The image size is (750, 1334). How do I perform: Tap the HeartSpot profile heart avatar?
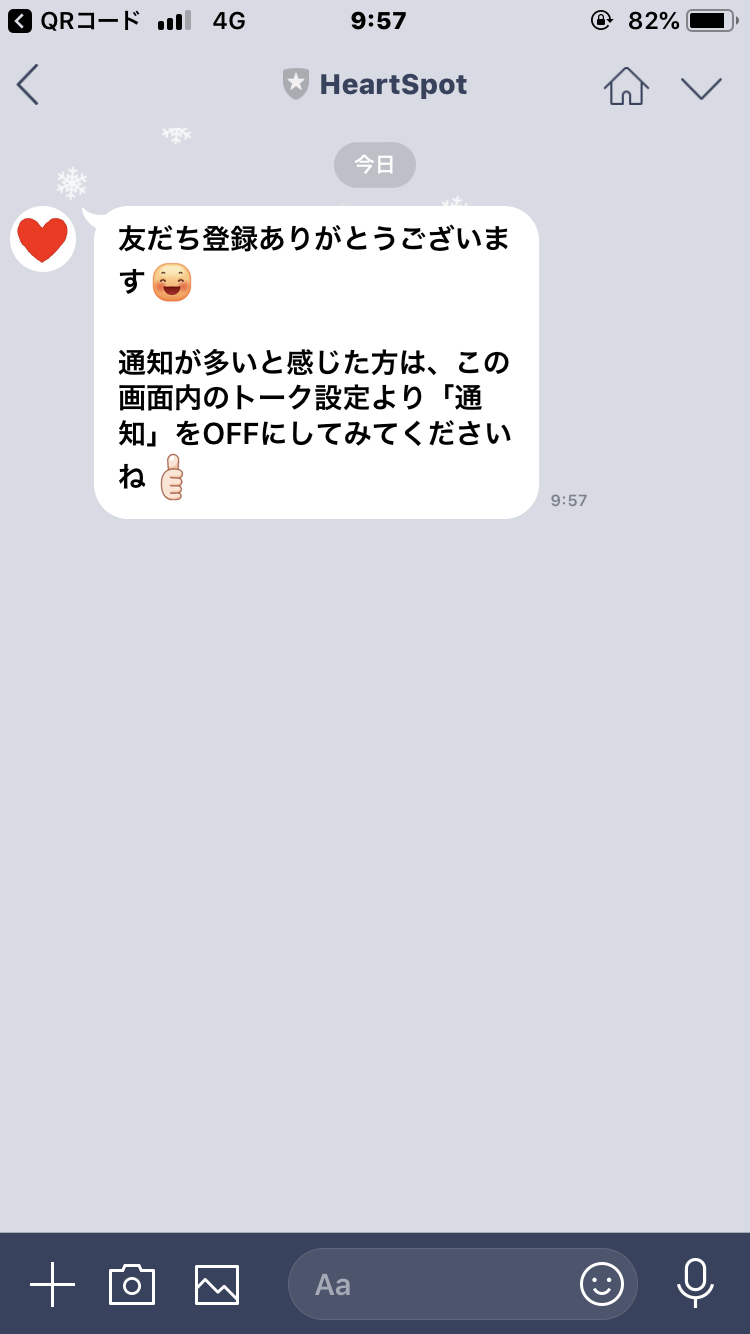pyautogui.click(x=42, y=238)
